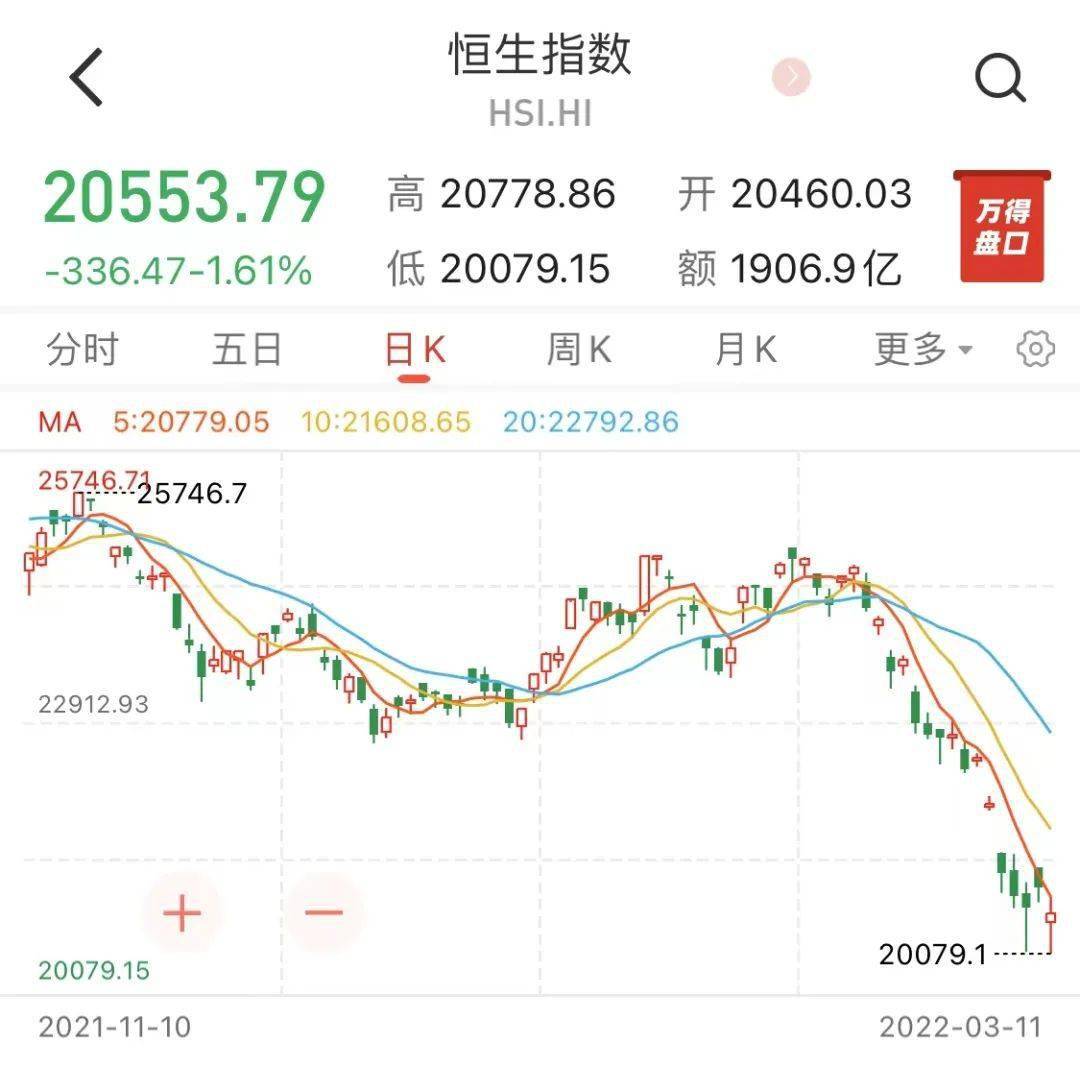Viewport: 1080px width, 1068px height.
Task: Open the search magnifier
Action: point(1000,78)
